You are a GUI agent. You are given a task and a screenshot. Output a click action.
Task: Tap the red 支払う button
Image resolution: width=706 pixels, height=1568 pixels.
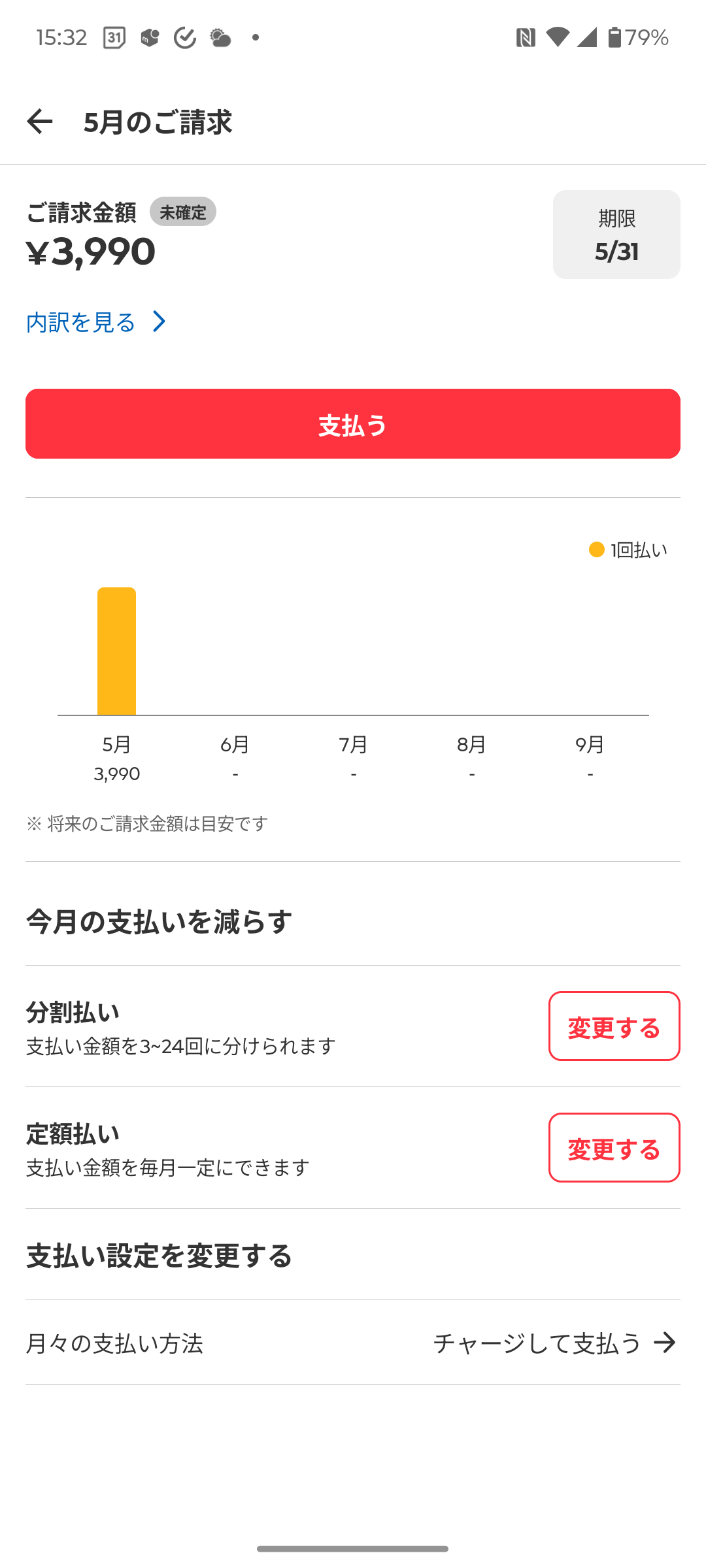(353, 424)
